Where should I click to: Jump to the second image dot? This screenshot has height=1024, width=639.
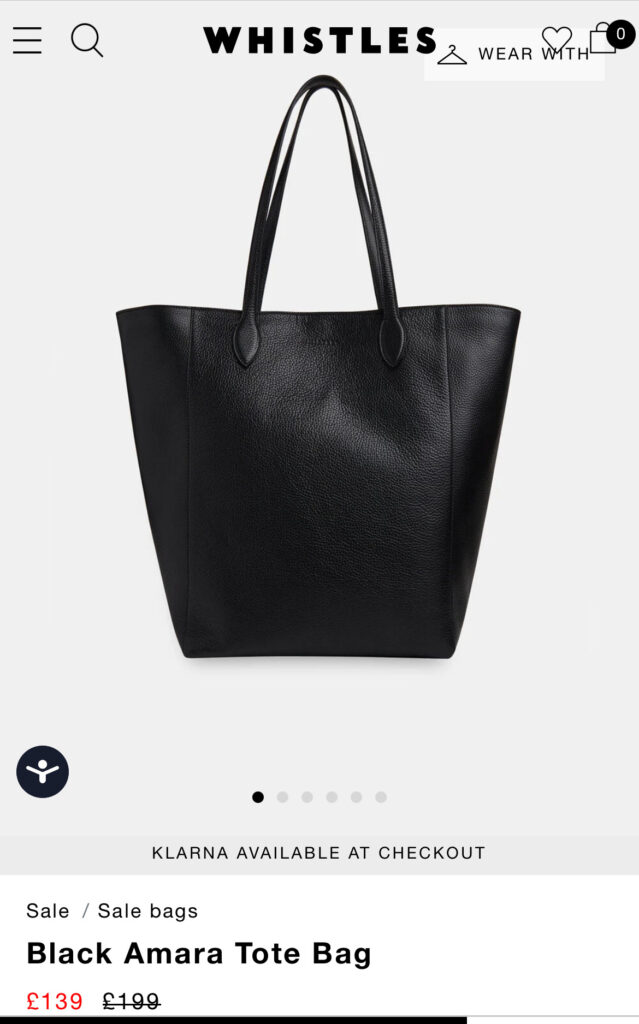click(282, 797)
